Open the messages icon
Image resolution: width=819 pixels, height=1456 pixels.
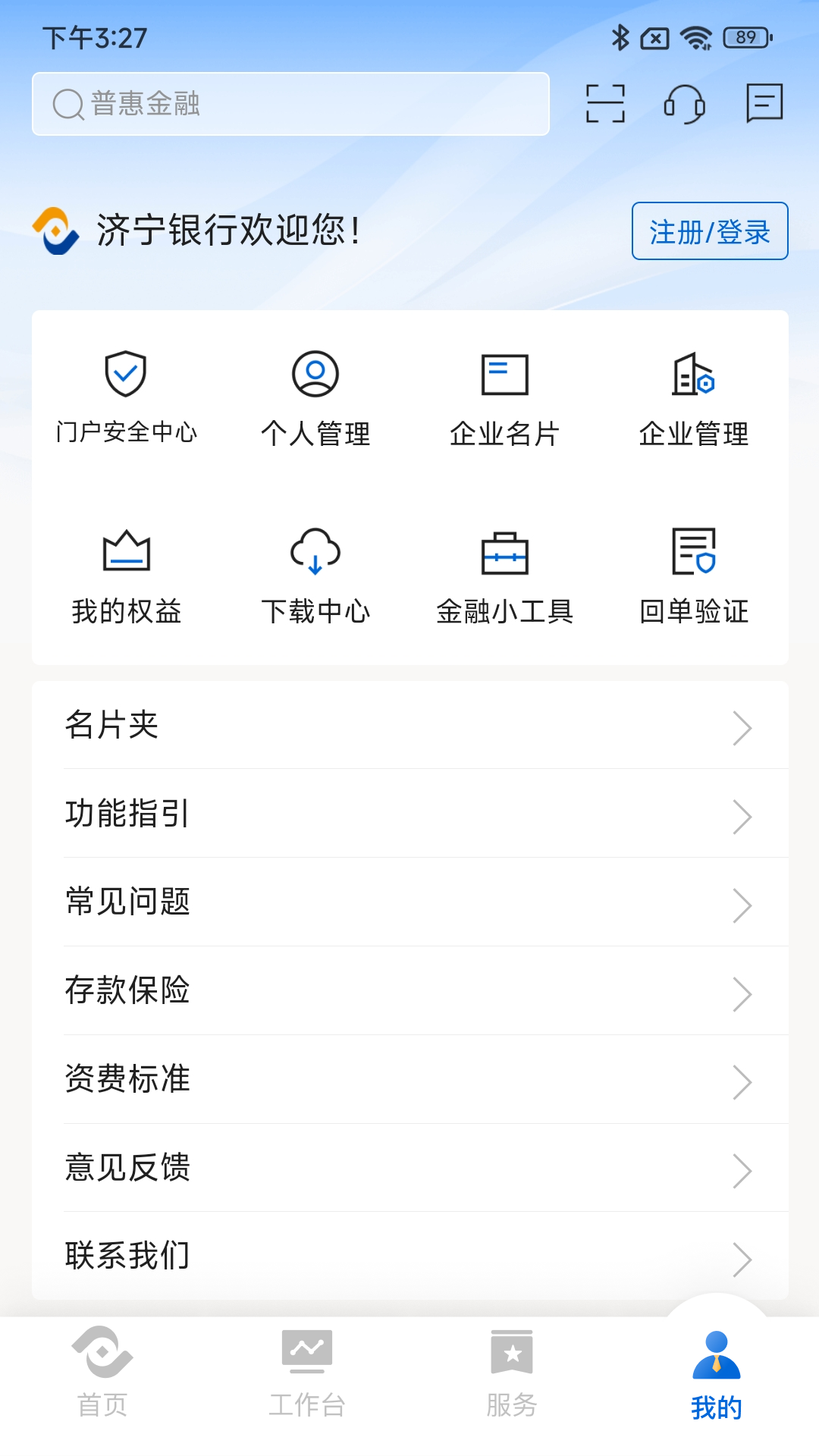(x=764, y=104)
